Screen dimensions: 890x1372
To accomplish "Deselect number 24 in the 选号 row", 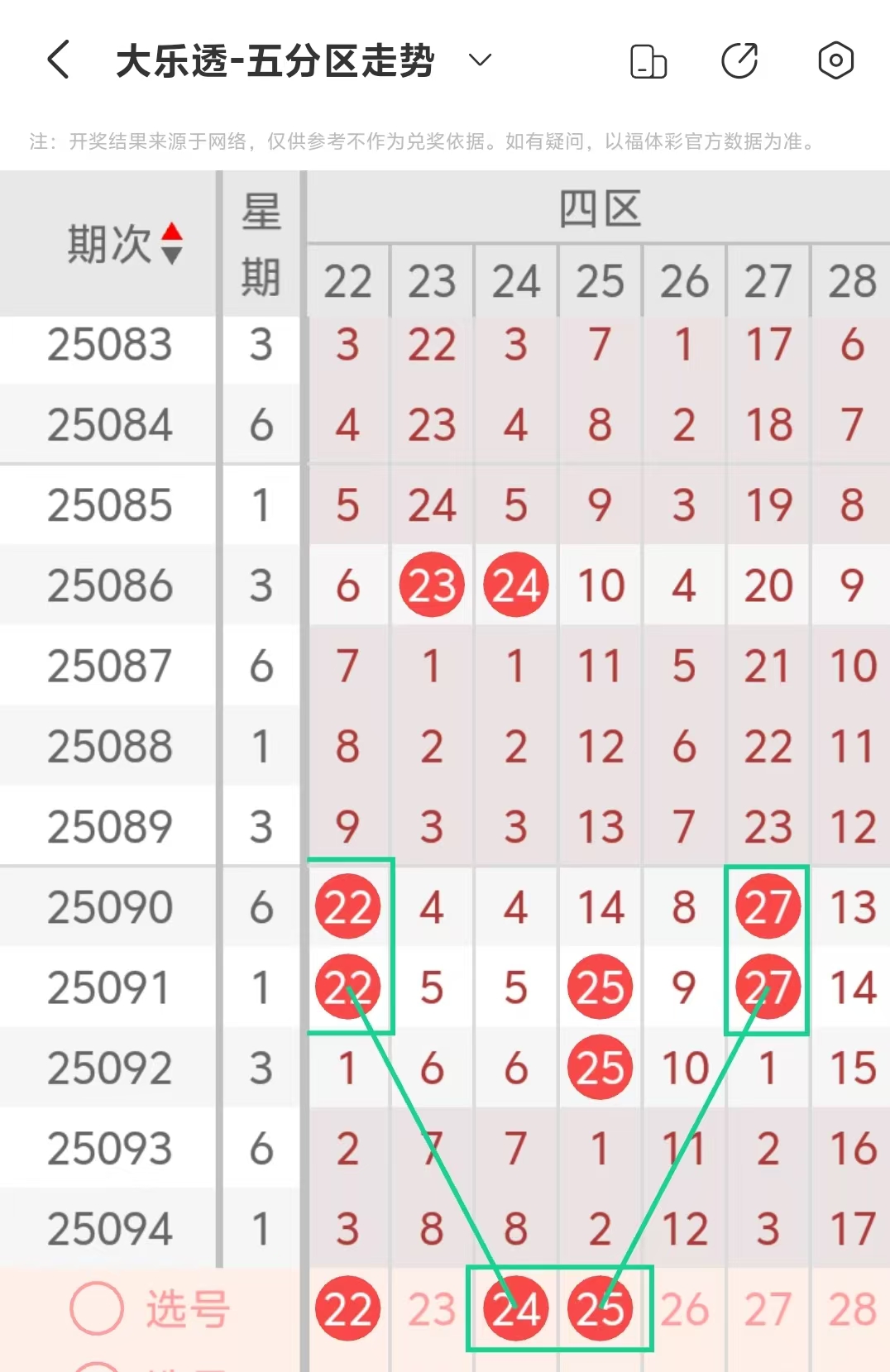I will click(x=516, y=1308).
